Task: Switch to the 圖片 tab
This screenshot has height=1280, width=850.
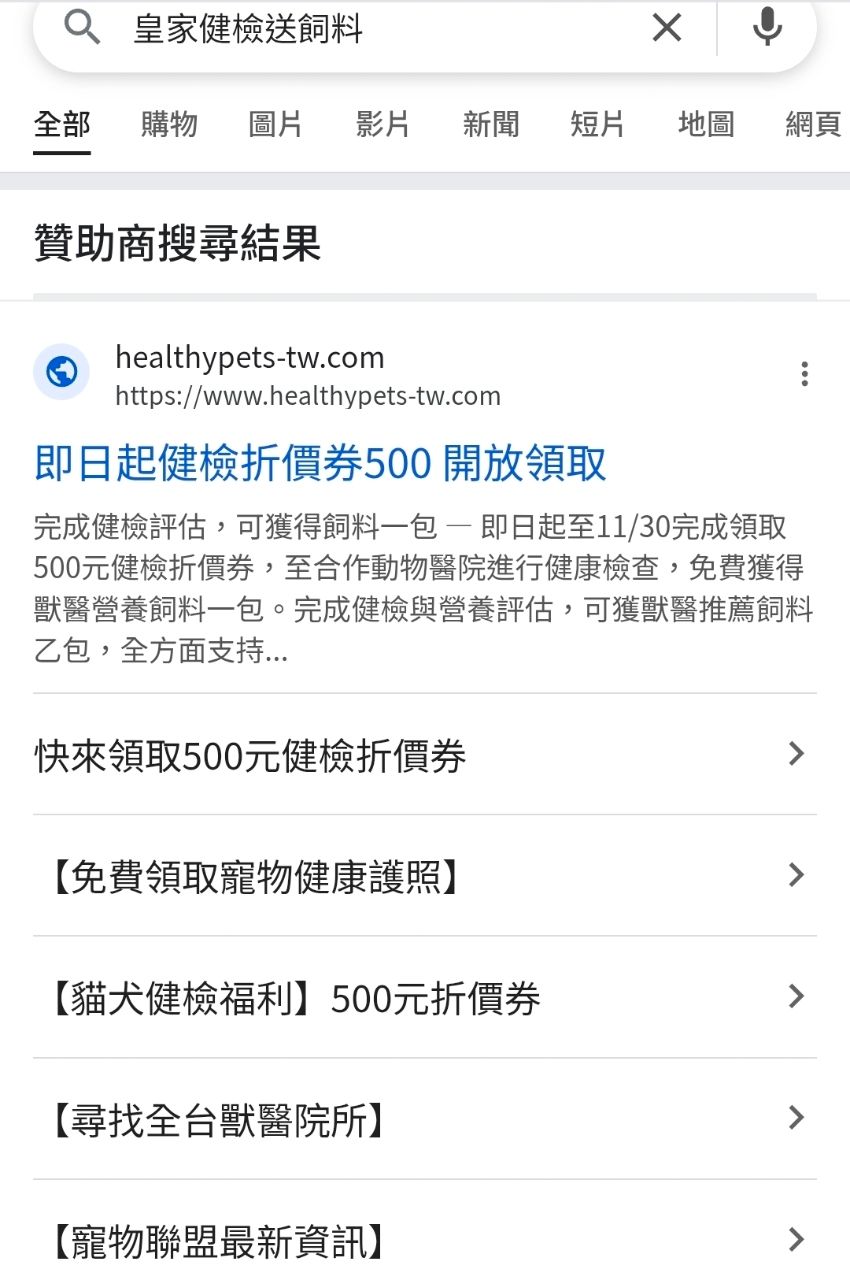Action: tap(276, 125)
